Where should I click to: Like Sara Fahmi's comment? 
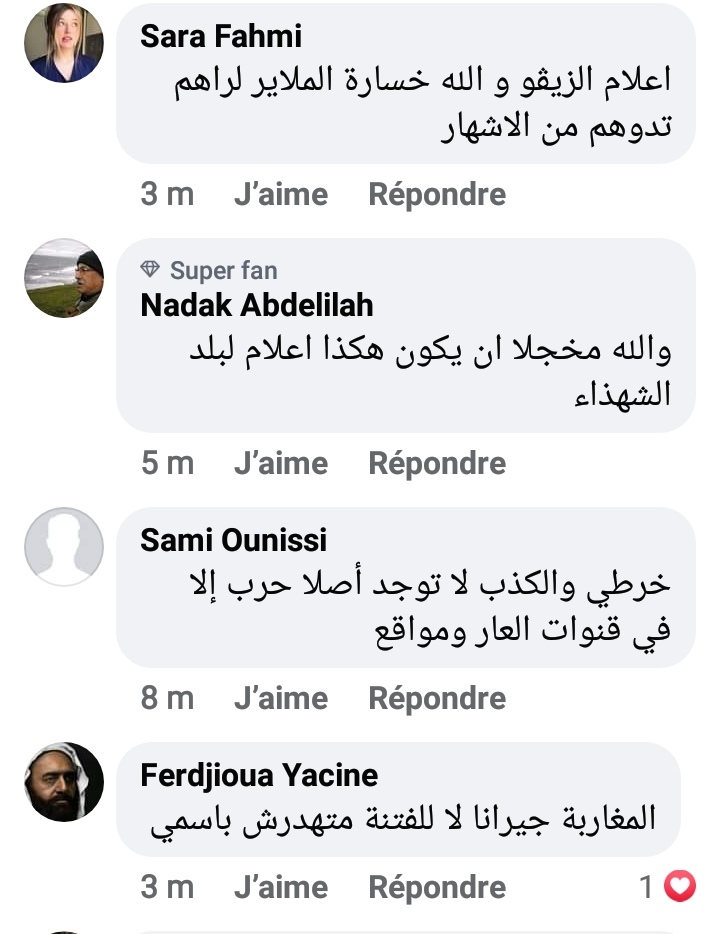click(x=280, y=194)
